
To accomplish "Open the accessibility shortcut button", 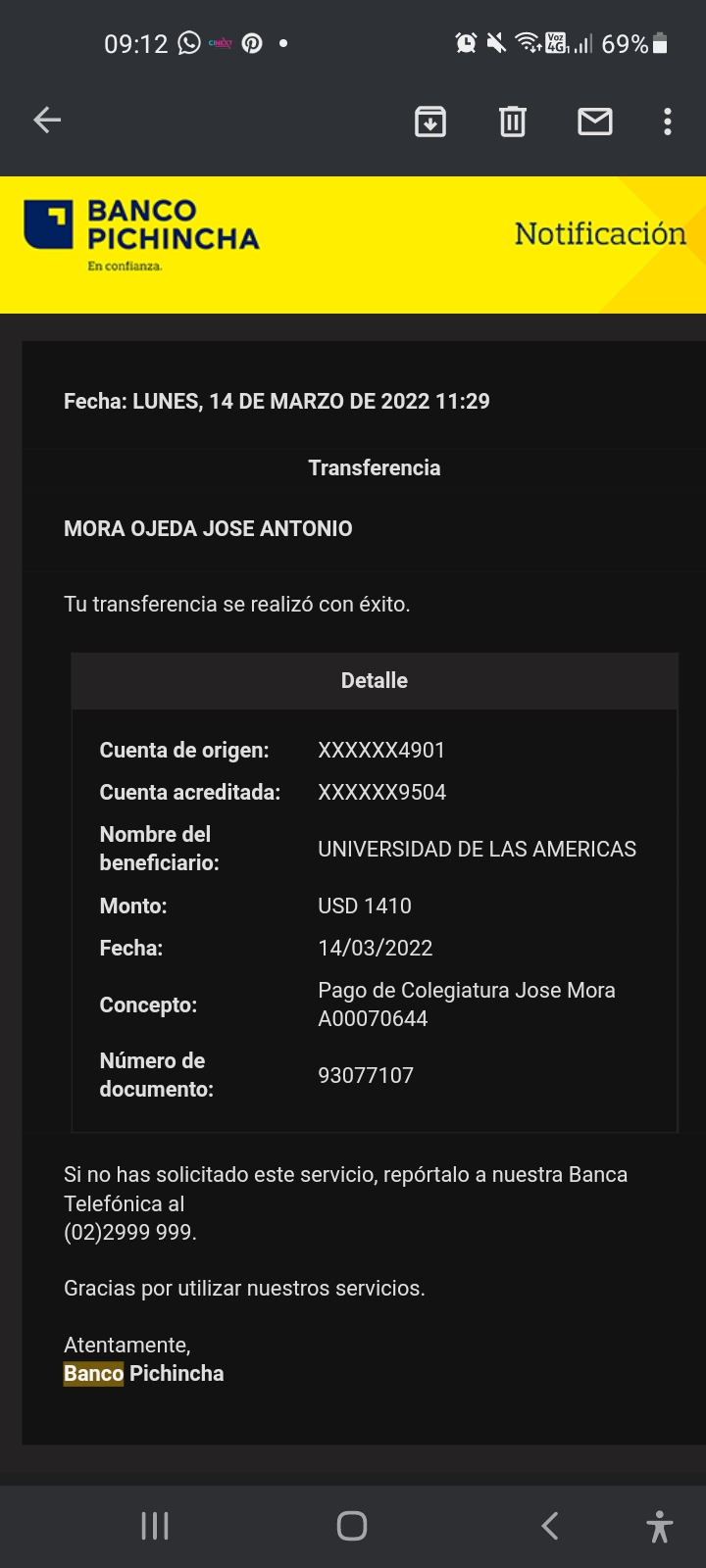I will (660, 1526).
